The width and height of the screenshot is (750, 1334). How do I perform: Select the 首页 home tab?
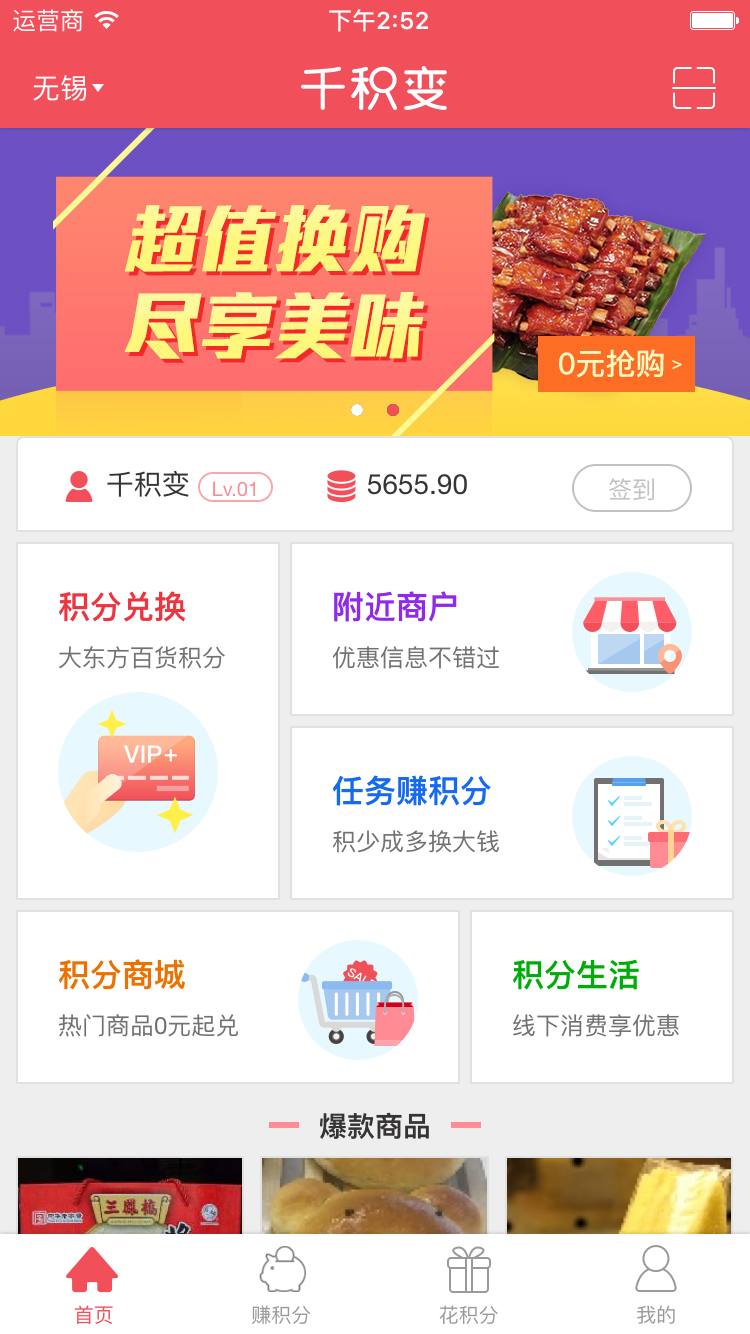(93, 1285)
